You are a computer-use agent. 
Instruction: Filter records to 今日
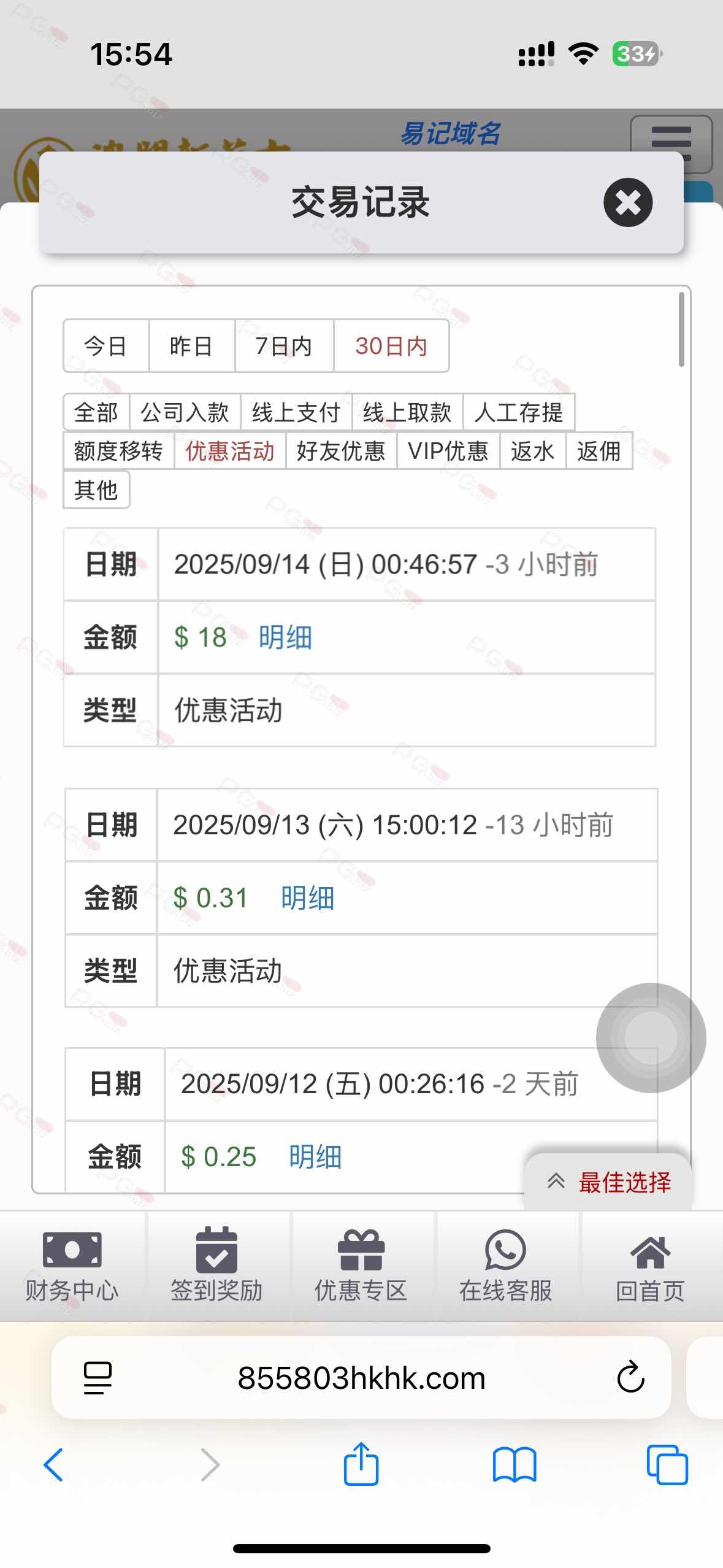coord(105,346)
